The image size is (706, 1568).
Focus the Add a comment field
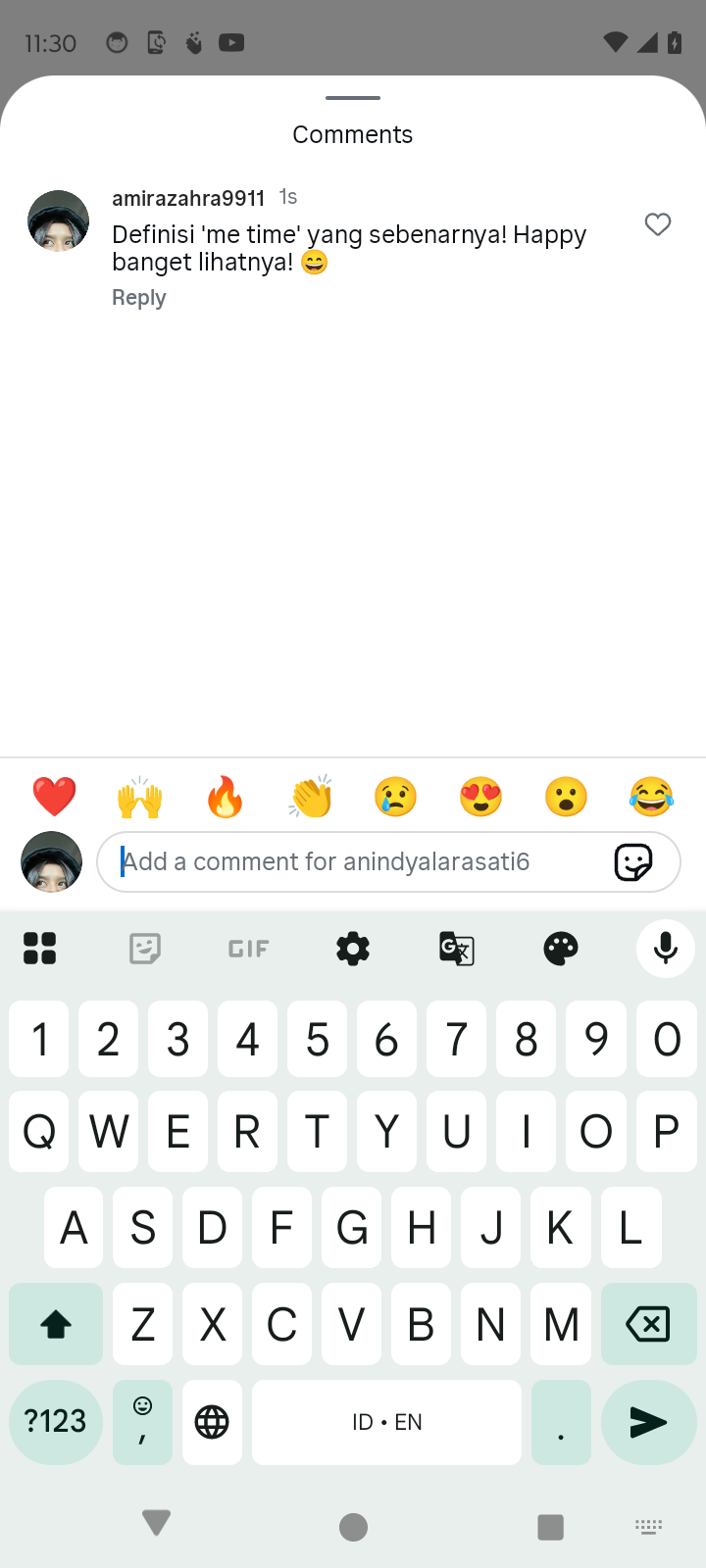pos(353,861)
